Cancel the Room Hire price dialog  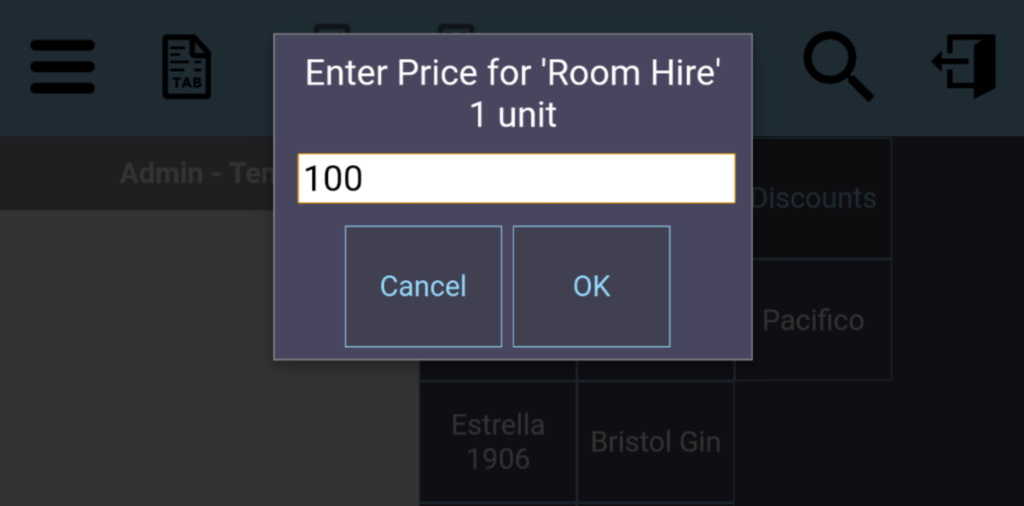click(423, 286)
